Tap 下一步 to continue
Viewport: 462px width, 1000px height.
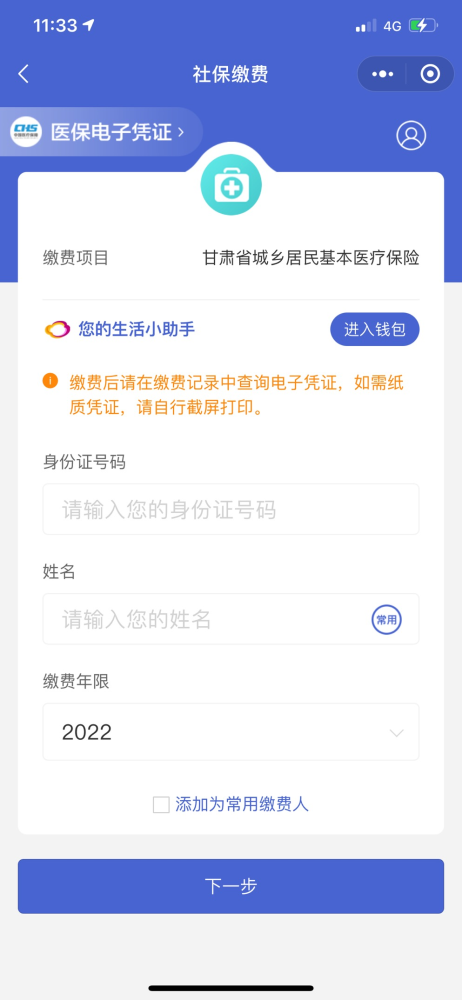[231, 886]
